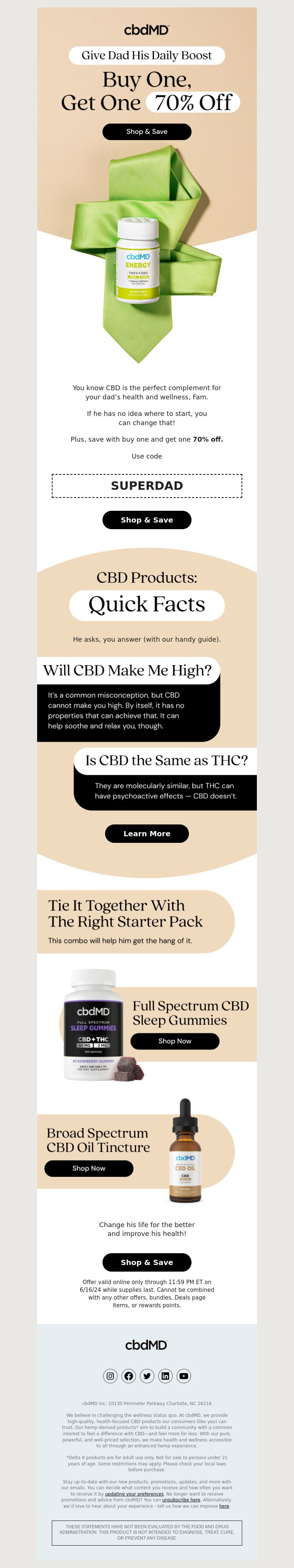Open cbdMD's Instagram page

click(110, 1376)
